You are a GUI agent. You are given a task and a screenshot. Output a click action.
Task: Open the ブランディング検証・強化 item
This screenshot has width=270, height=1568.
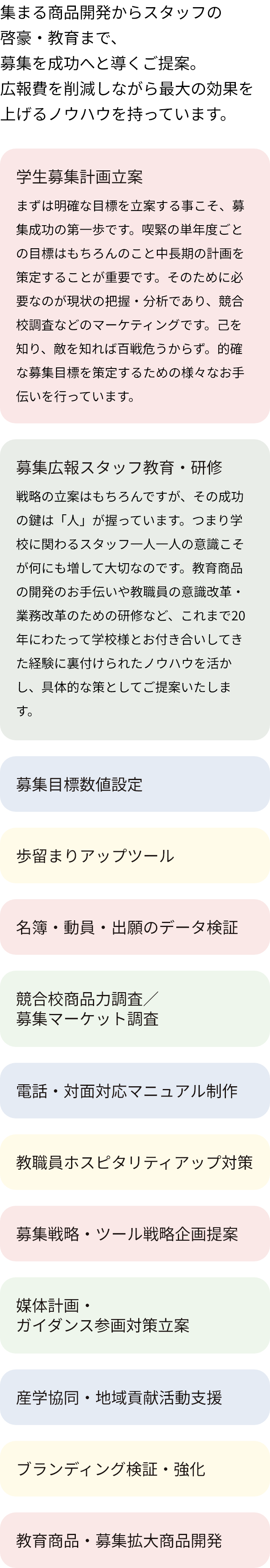pos(134,1470)
